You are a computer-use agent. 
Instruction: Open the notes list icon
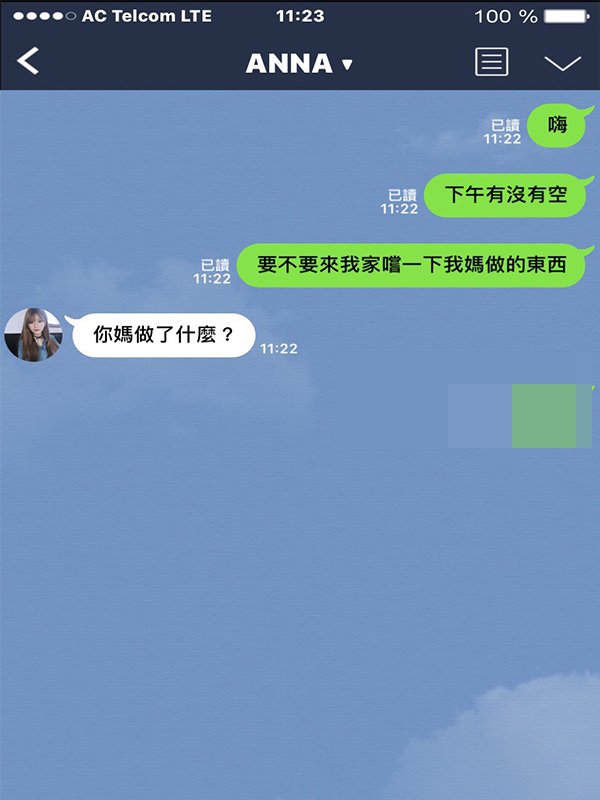click(491, 62)
